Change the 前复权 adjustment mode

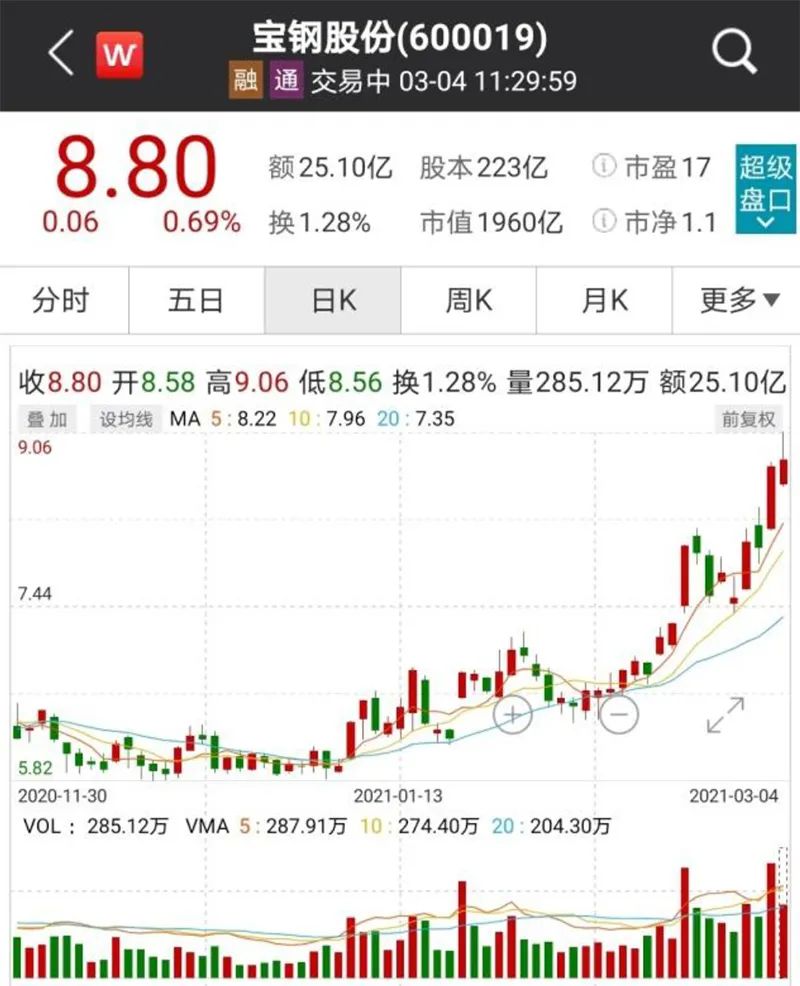tap(749, 419)
